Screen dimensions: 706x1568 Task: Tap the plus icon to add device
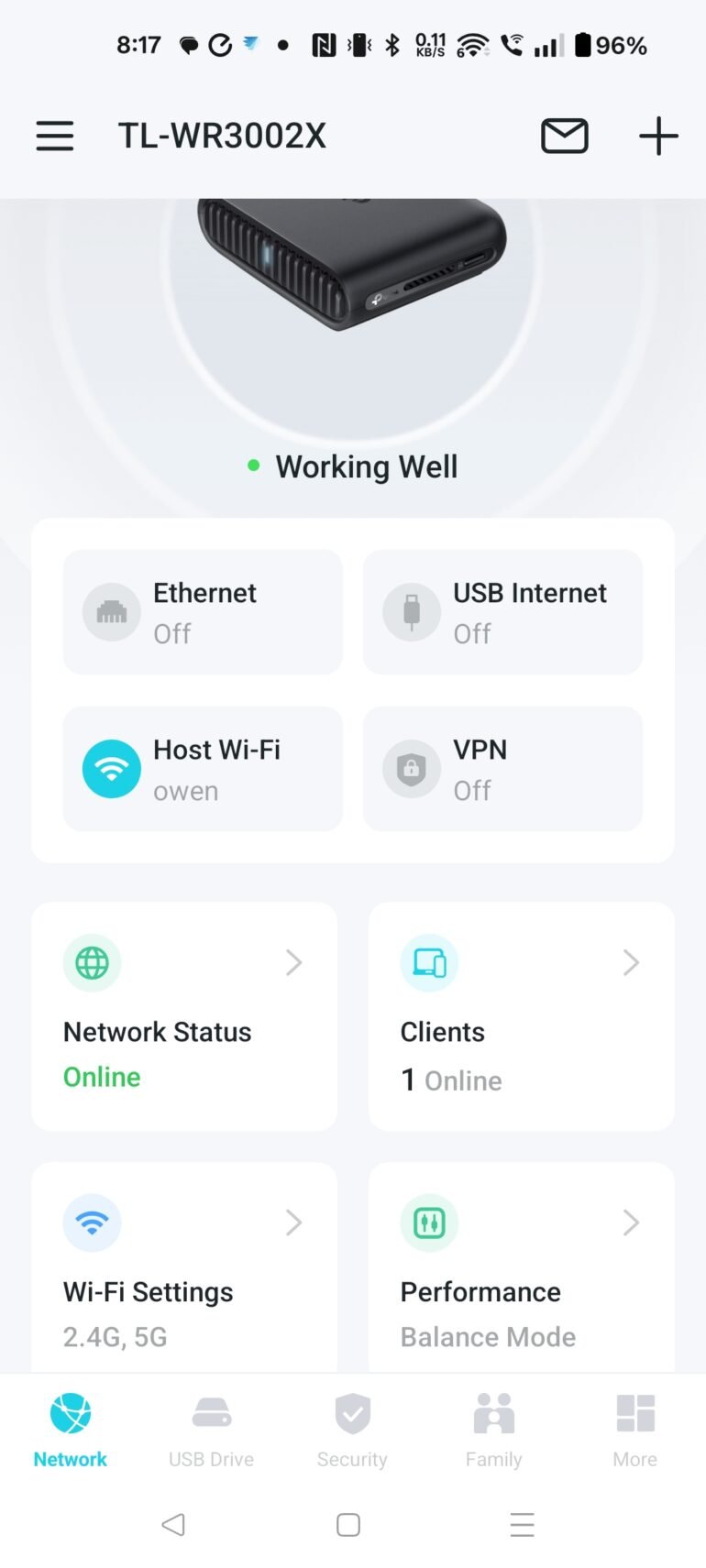pyautogui.click(x=657, y=137)
